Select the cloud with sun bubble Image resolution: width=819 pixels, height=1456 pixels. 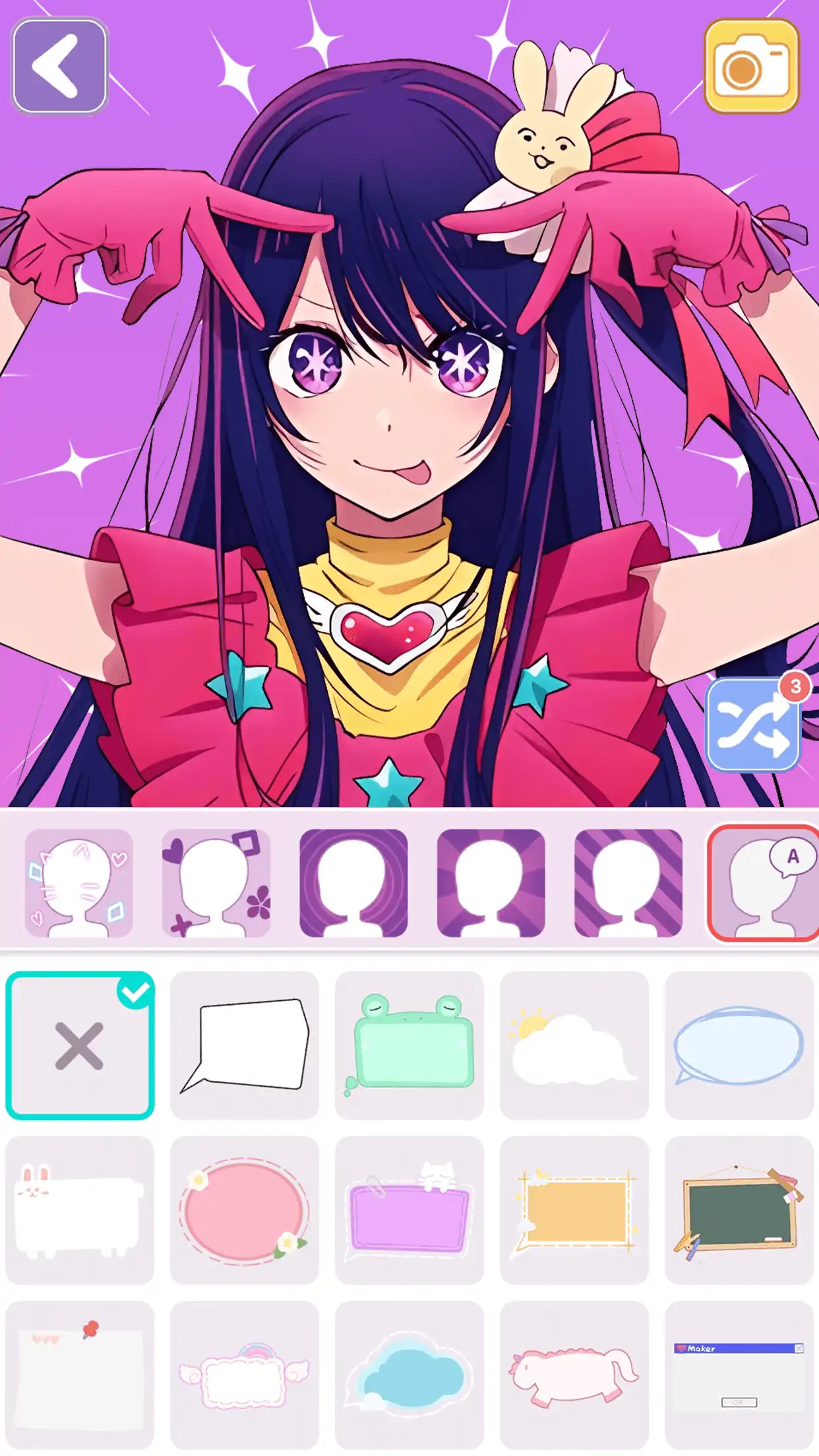pos(574,1046)
